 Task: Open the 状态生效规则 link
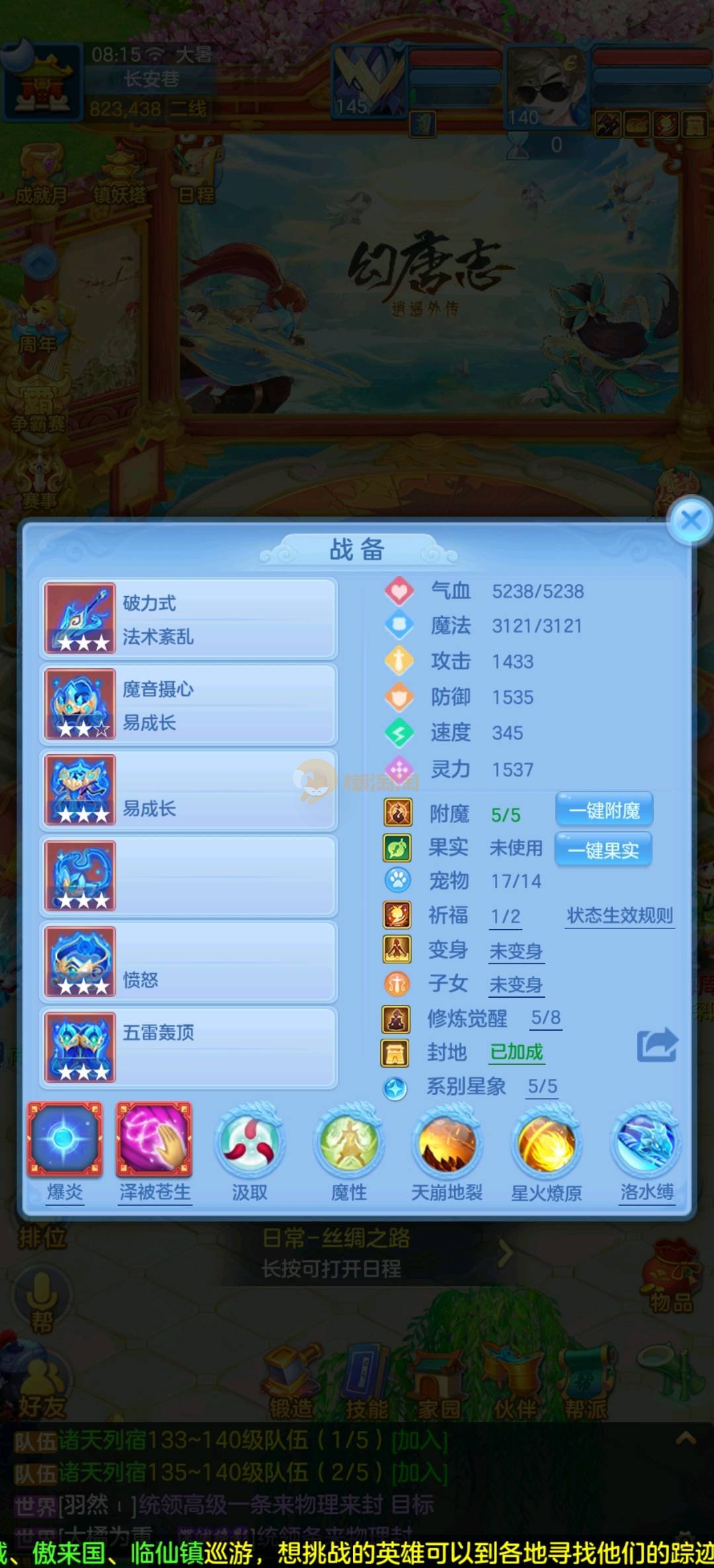click(x=619, y=915)
